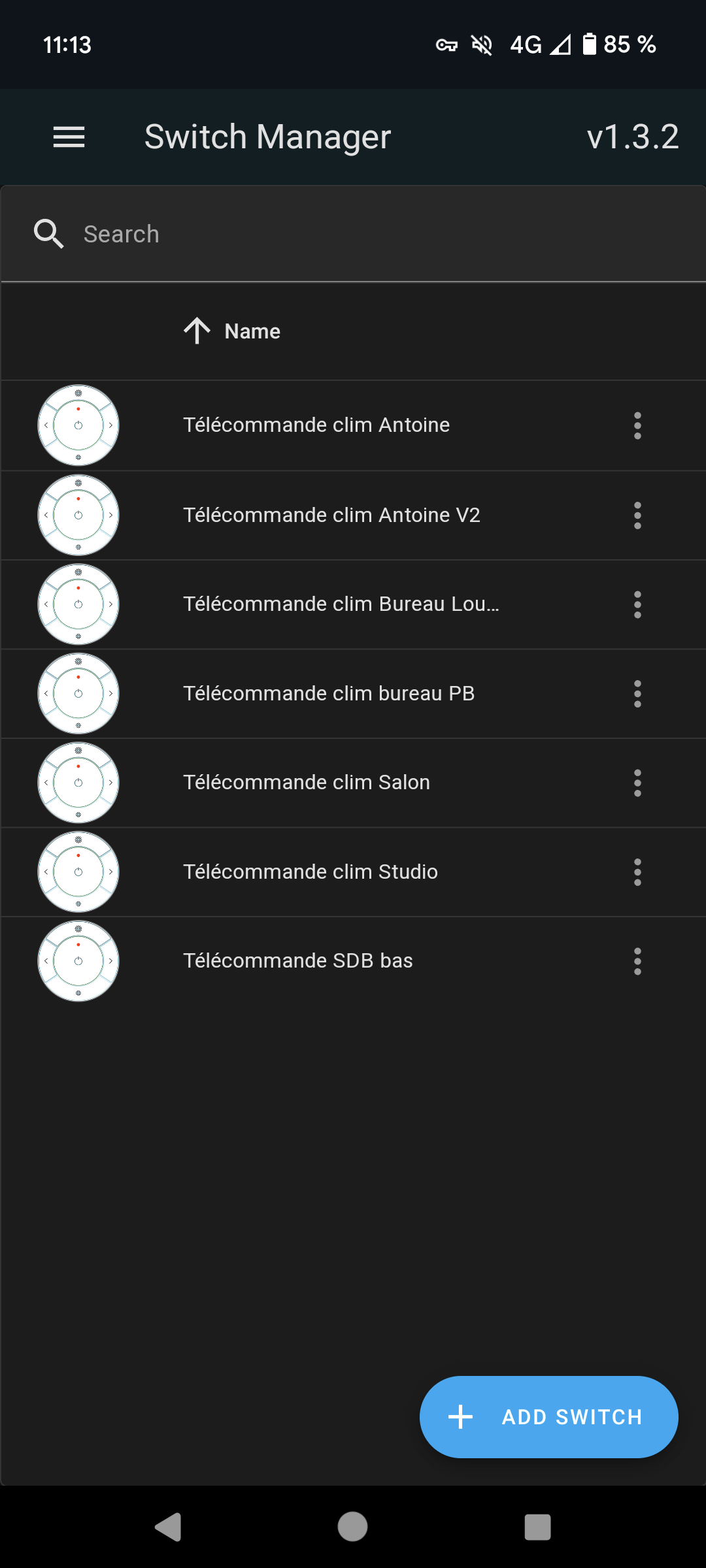706x1568 pixels.
Task: Open Télécommande clim Antoine switch
Action: point(316,425)
